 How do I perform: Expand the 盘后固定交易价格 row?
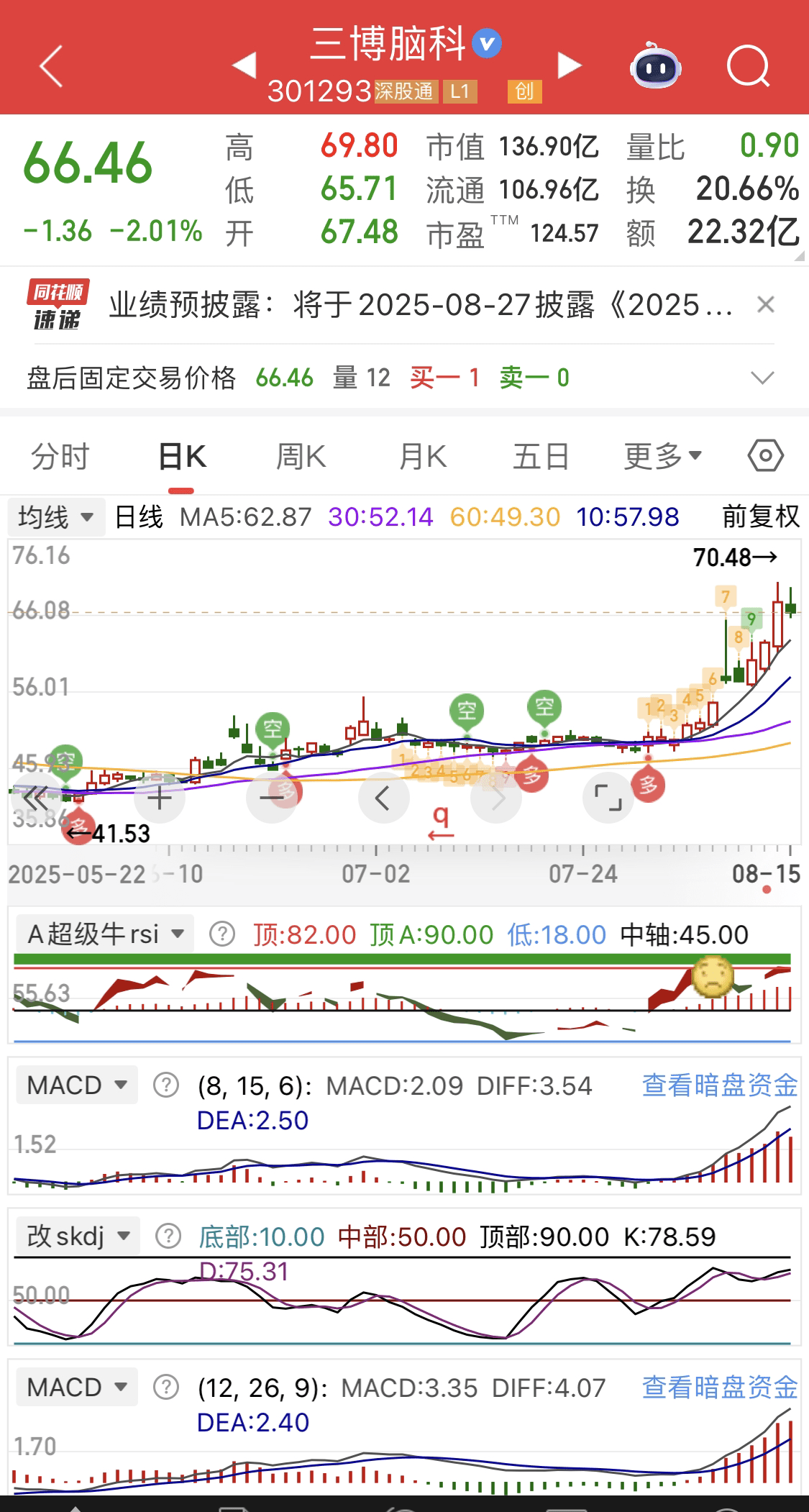point(762,378)
